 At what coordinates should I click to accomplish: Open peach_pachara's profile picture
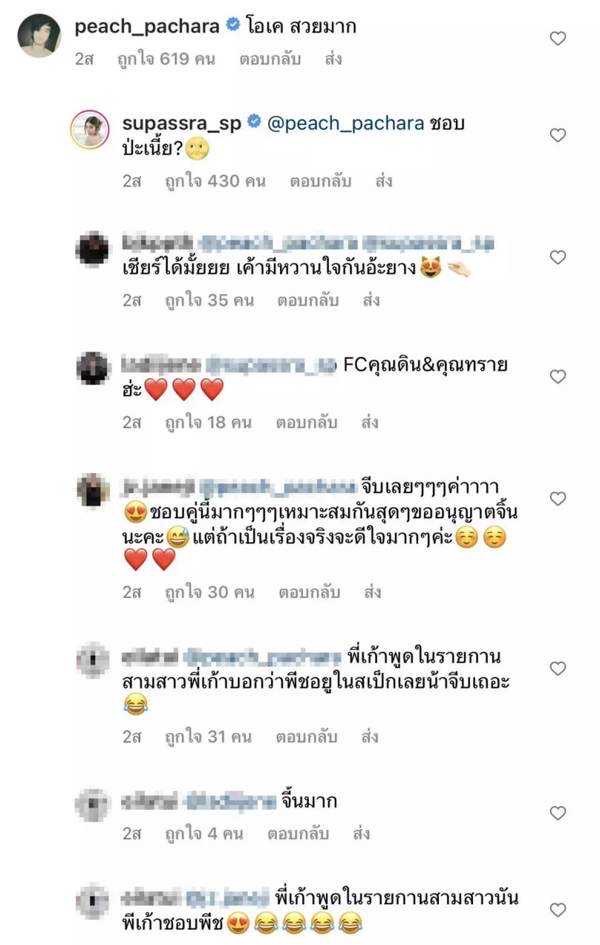tap(39, 35)
